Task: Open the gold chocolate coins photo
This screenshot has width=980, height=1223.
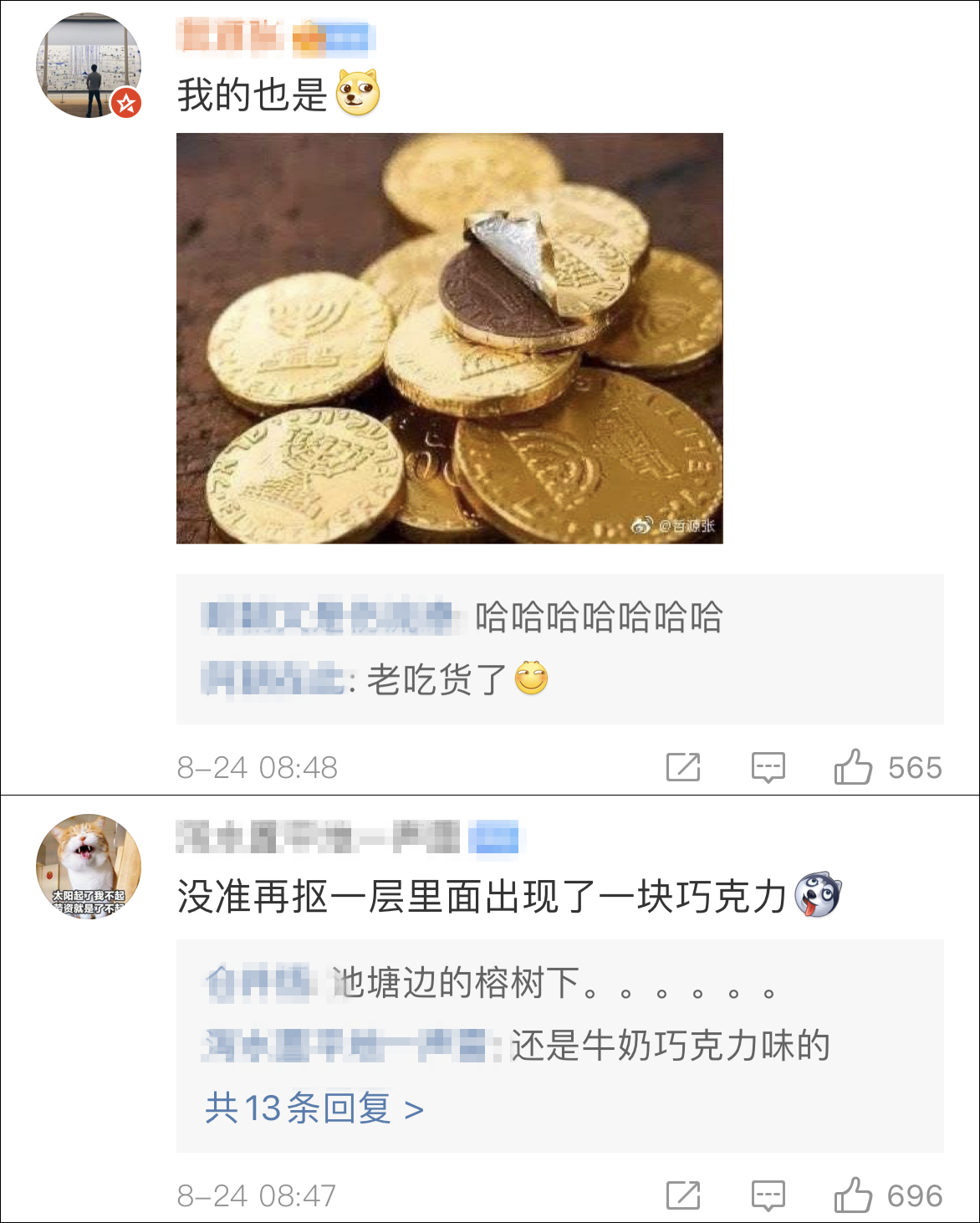Action: point(449,338)
